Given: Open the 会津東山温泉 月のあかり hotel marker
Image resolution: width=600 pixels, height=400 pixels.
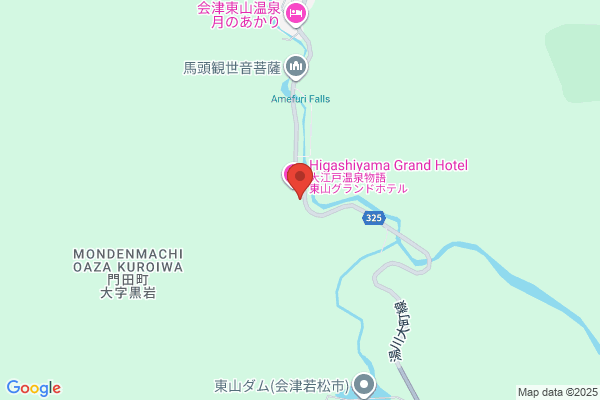Looking at the screenshot, I should (x=296, y=14).
